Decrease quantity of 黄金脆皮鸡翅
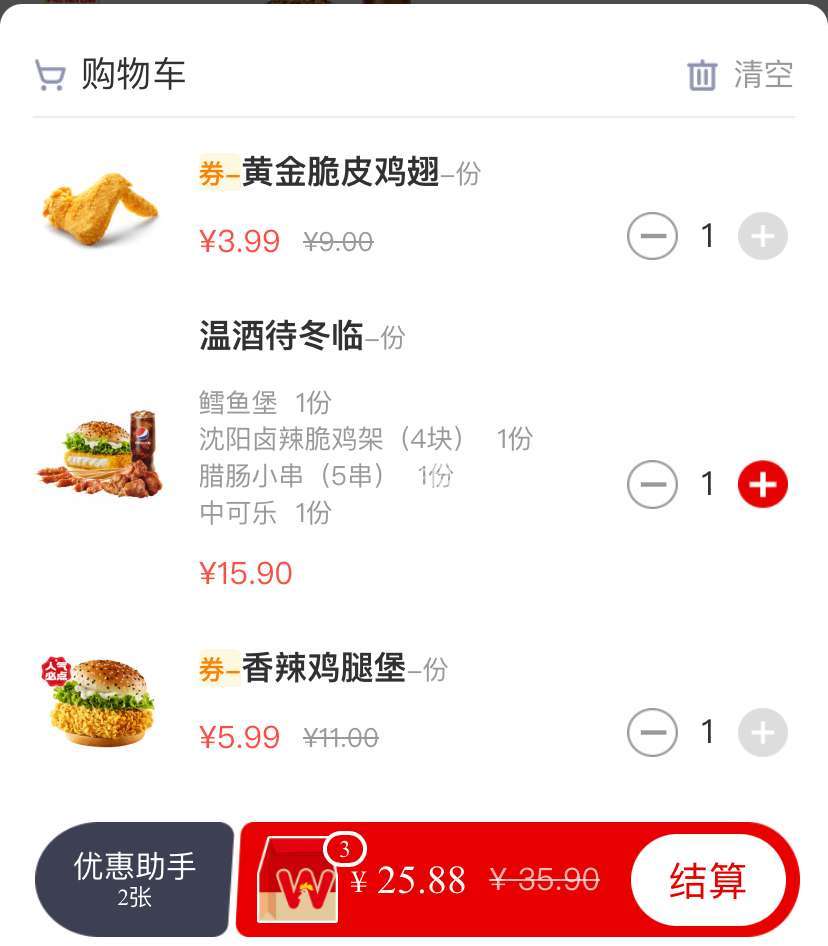828x946 pixels. coord(652,237)
